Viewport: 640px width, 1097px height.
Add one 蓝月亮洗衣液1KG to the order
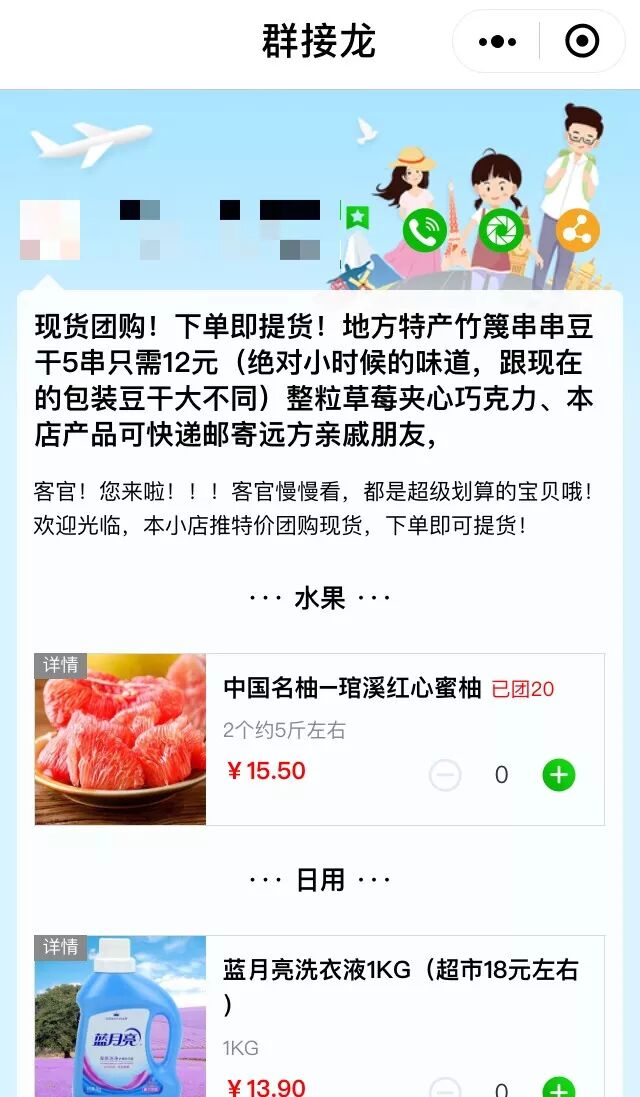click(x=559, y=1089)
